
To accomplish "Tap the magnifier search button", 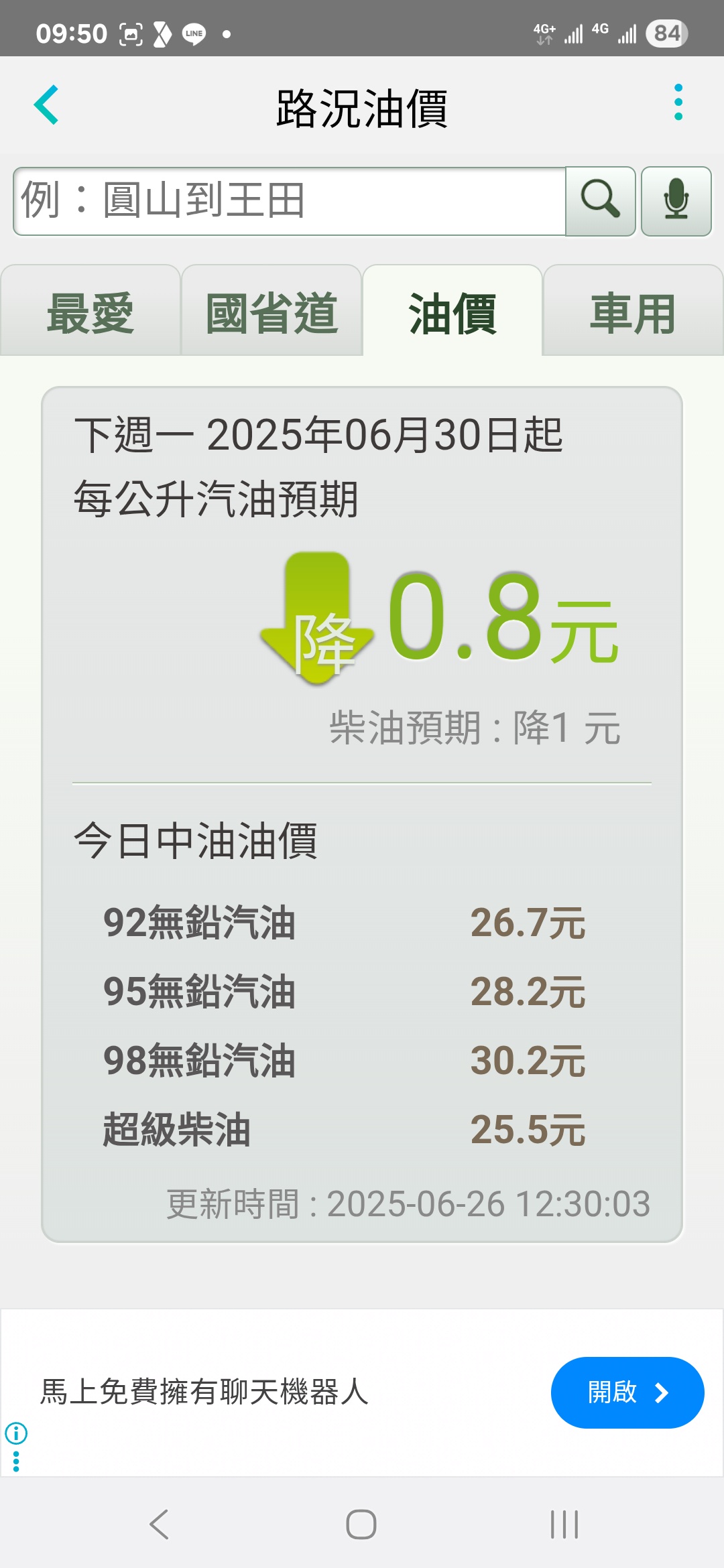I will (x=600, y=201).
